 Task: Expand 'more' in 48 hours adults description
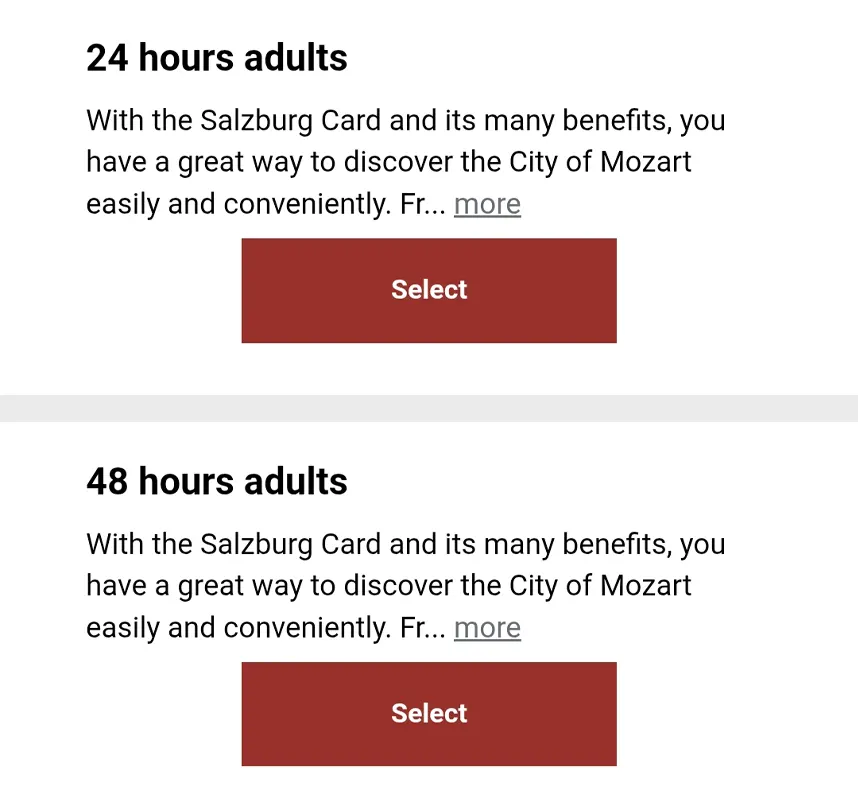coord(487,628)
